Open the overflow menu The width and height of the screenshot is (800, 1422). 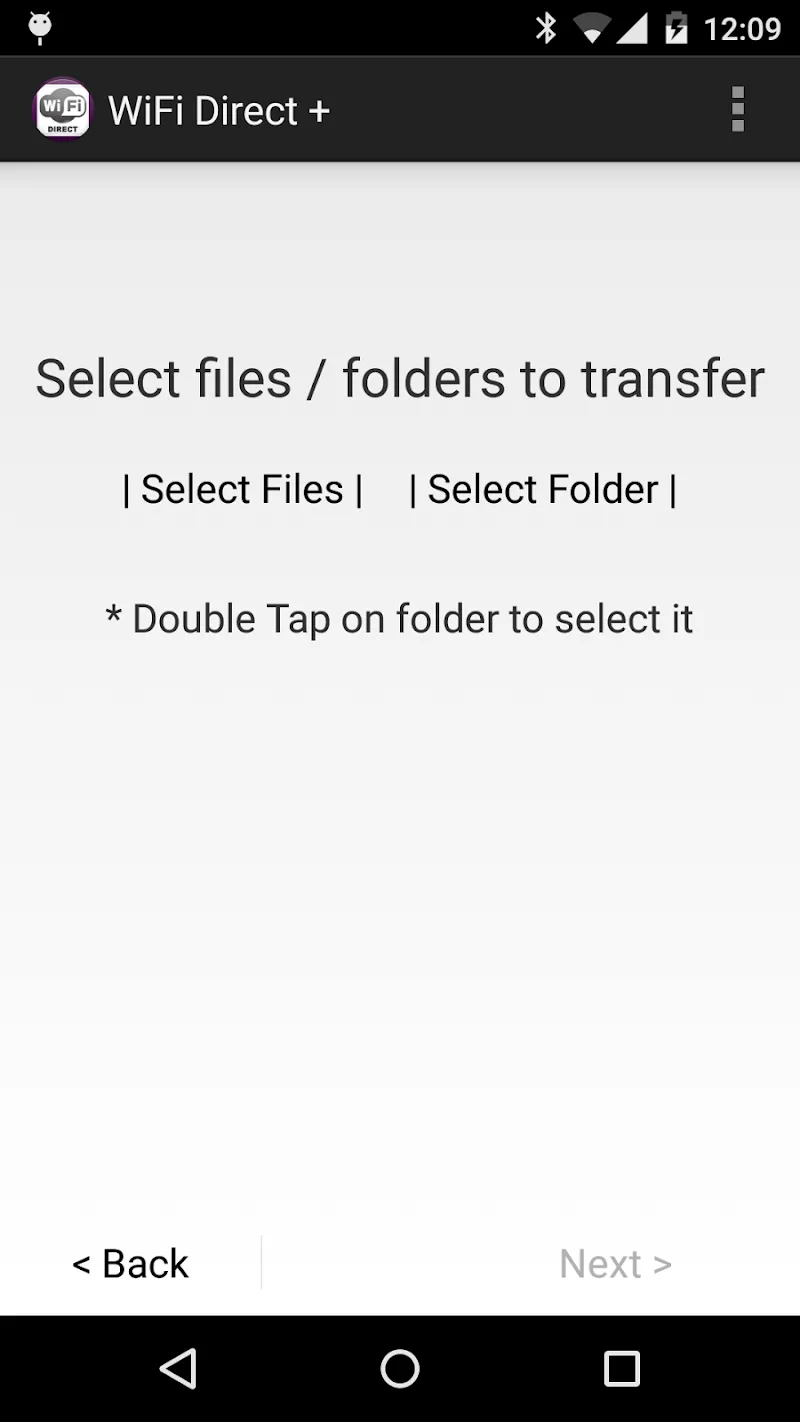click(738, 109)
